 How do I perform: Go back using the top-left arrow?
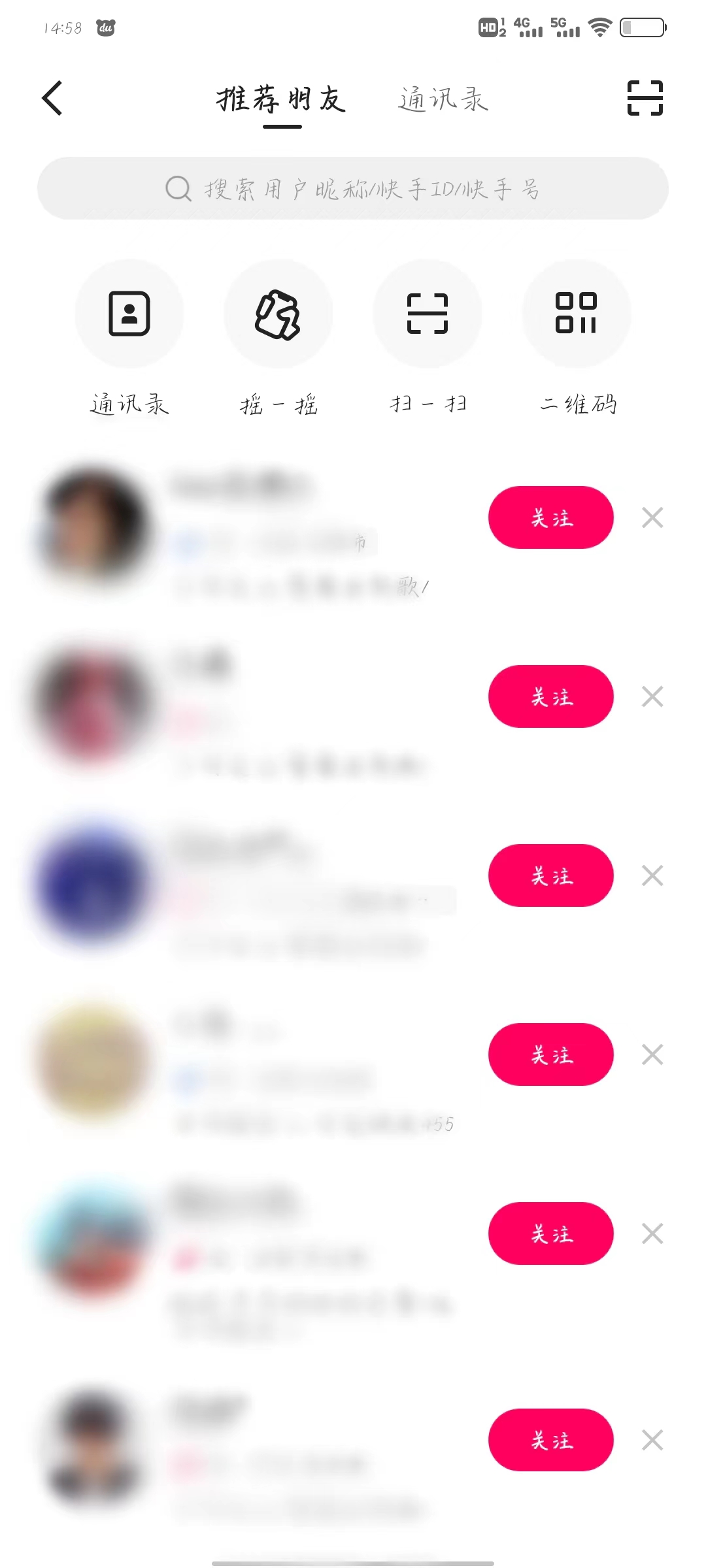click(x=52, y=99)
